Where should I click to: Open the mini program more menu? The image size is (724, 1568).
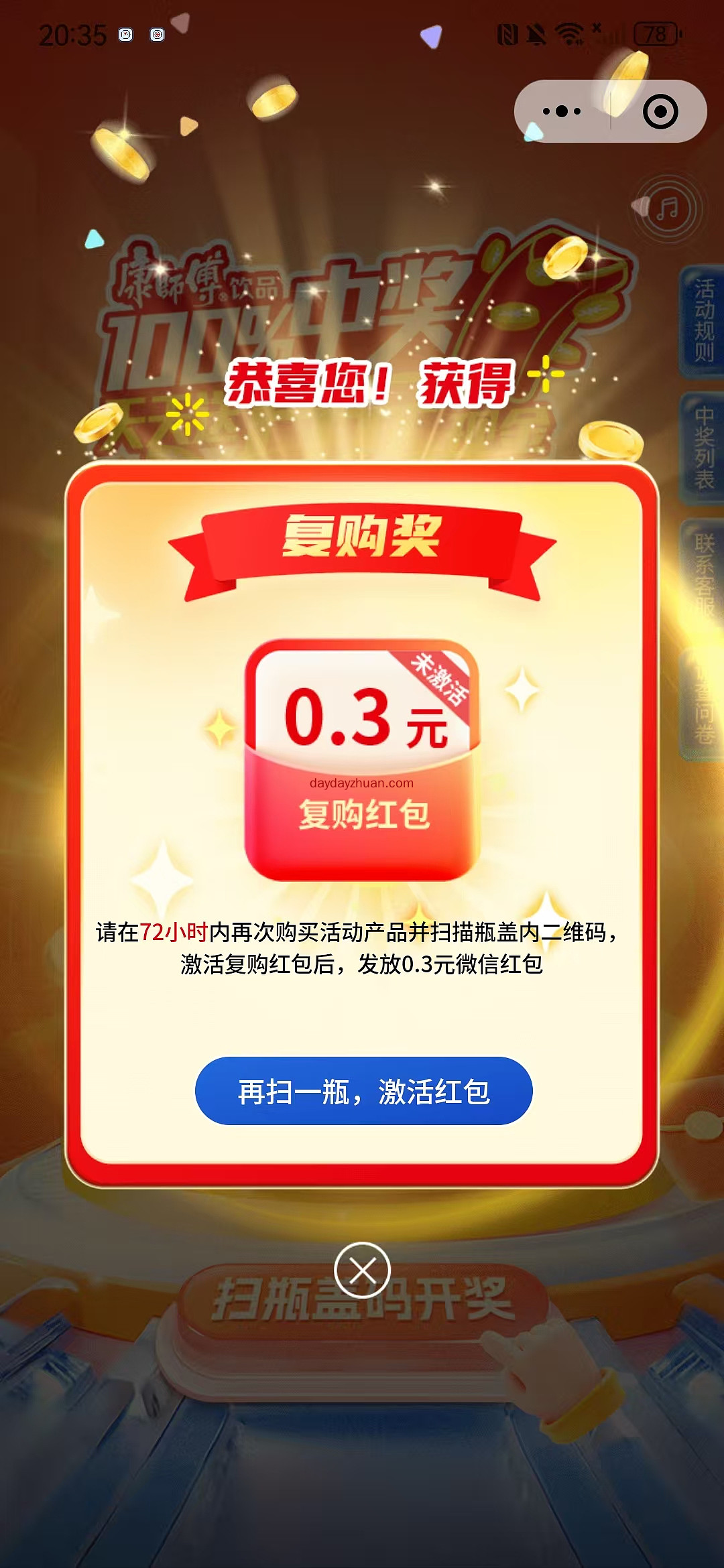point(562,111)
